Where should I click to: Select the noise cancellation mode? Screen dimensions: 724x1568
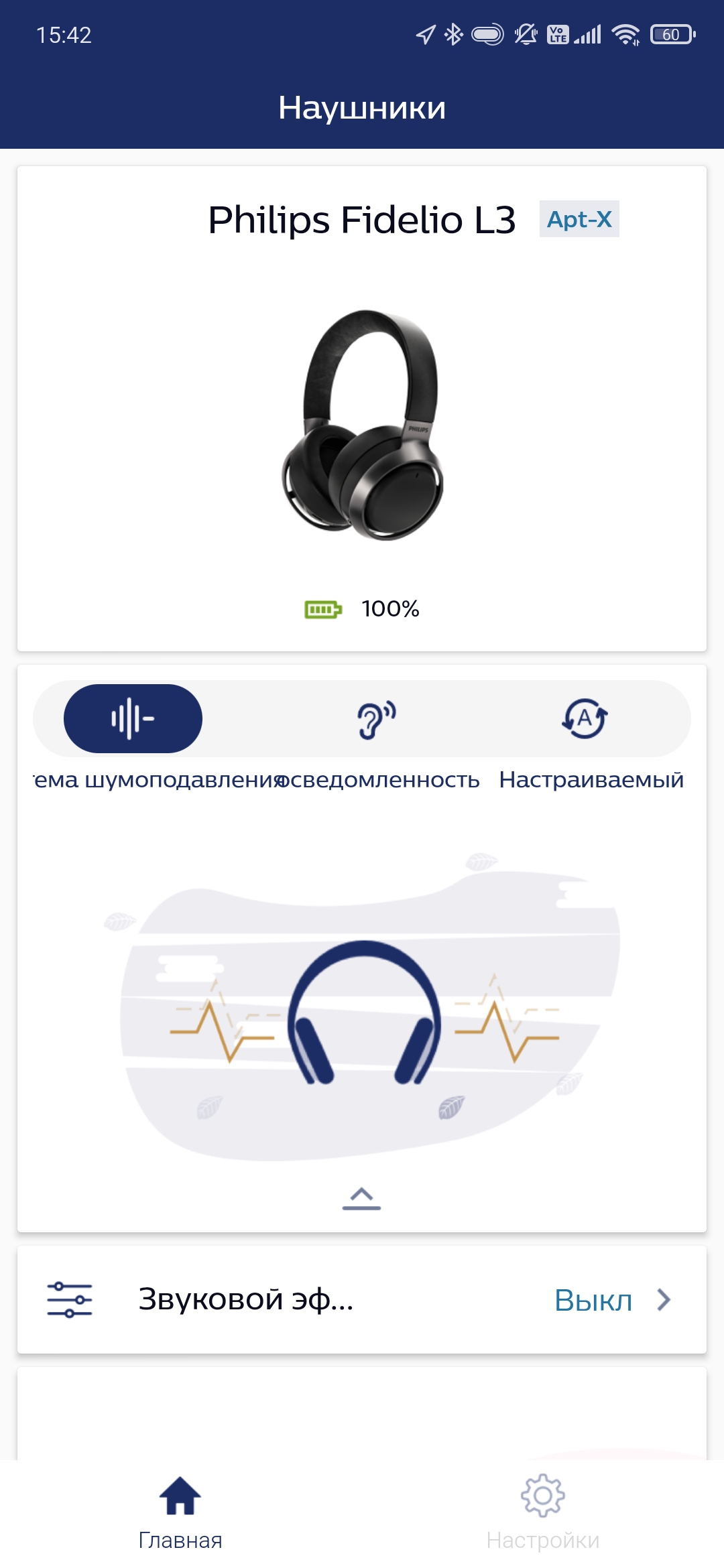(133, 718)
